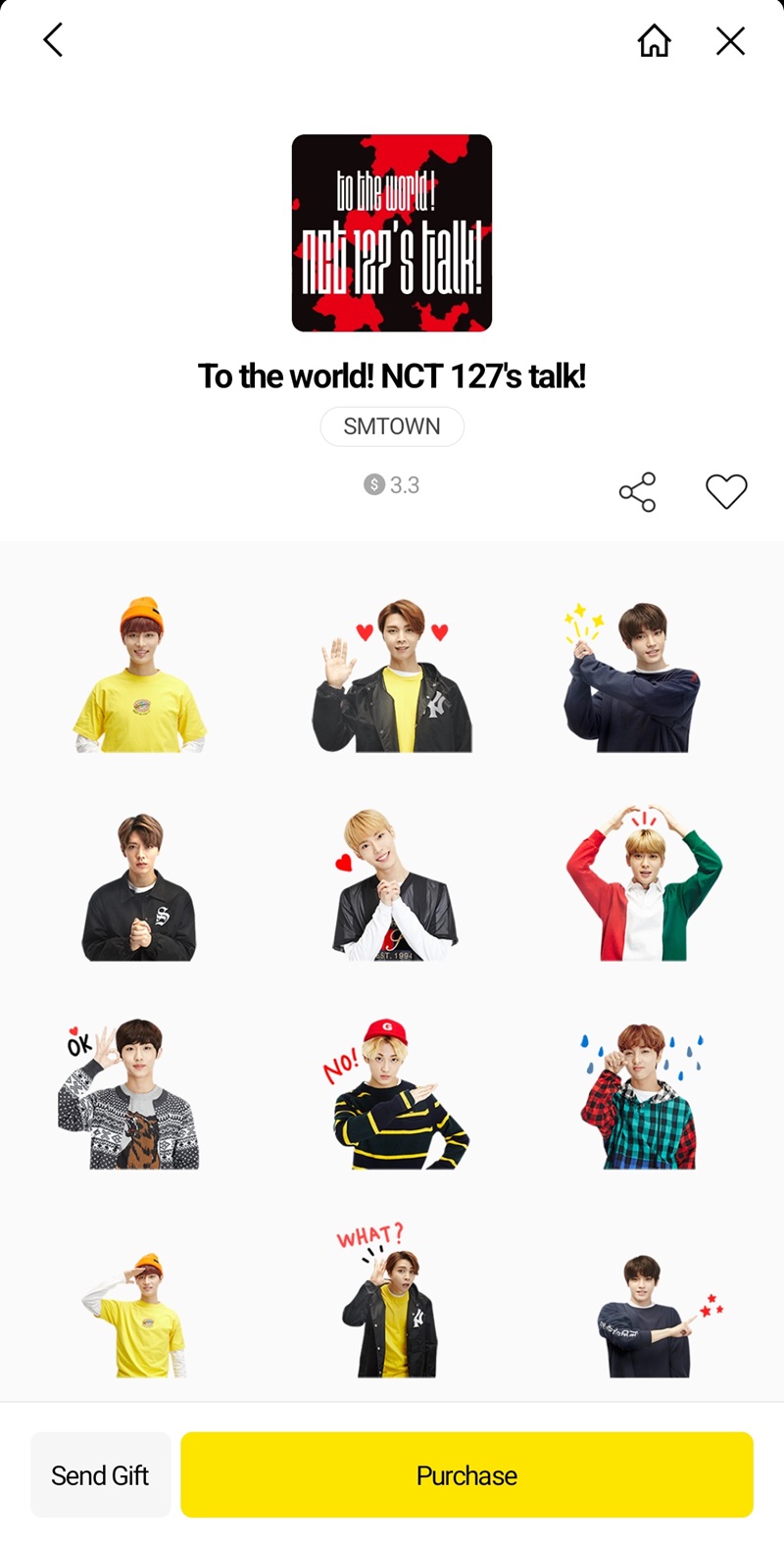Viewport: 784px width, 1546px height.
Task: Go back using the top-left arrow
Action: (x=53, y=40)
